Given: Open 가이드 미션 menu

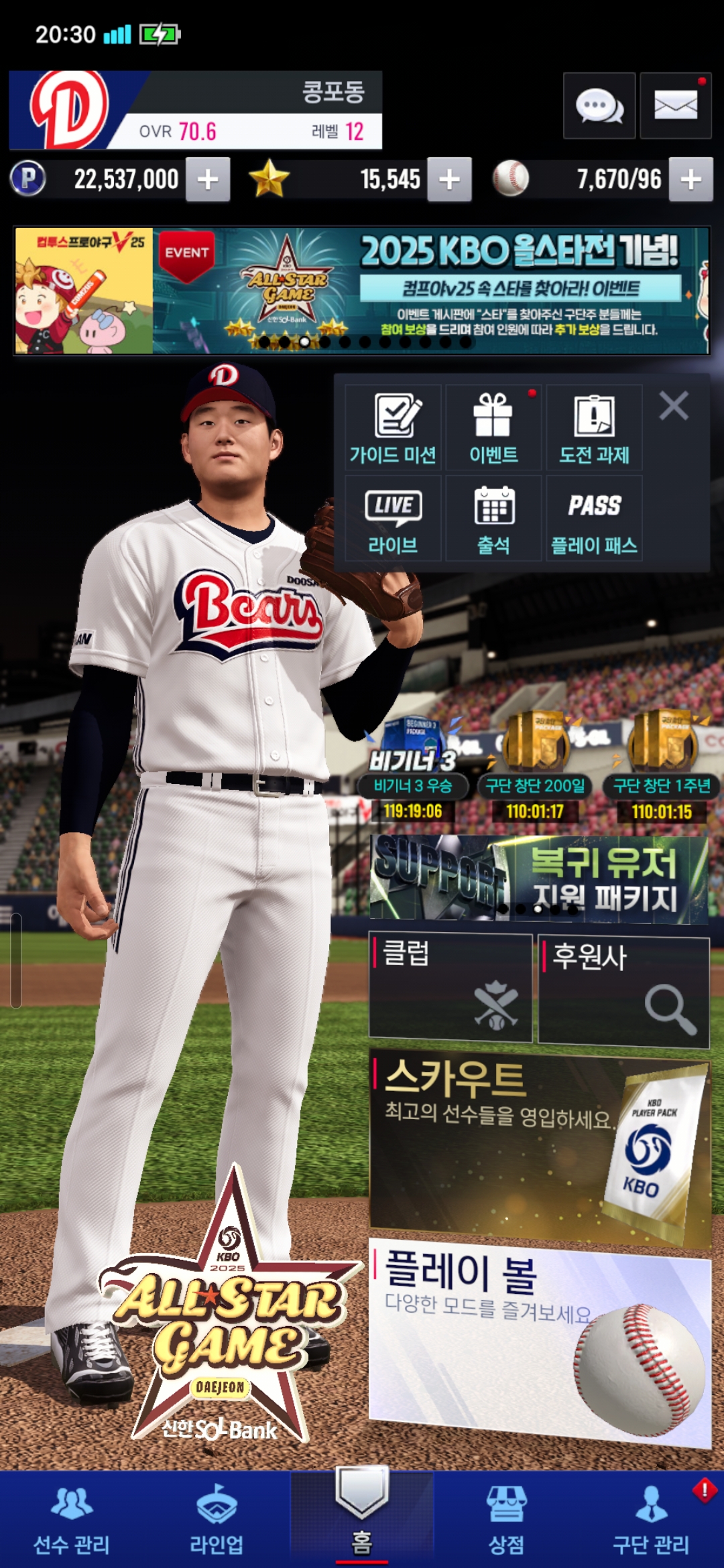Looking at the screenshot, I should pos(393,428).
